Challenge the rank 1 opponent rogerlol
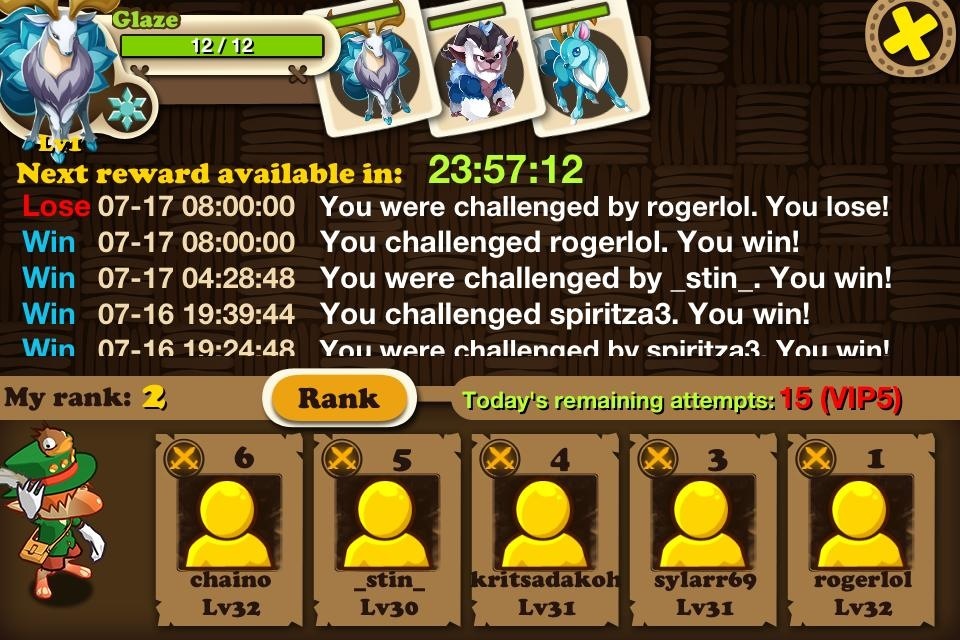Viewport: 960px width, 640px height. point(861,525)
